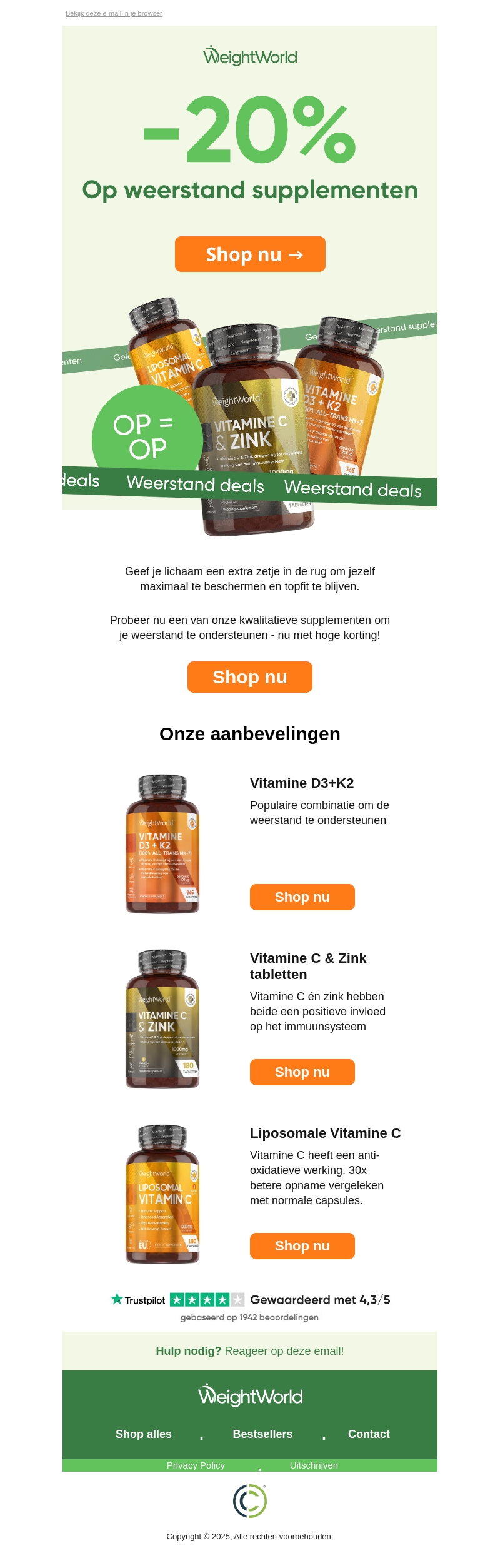Tap 'Shop nu' for Vitamine C & Zink tabletten

point(302,1072)
